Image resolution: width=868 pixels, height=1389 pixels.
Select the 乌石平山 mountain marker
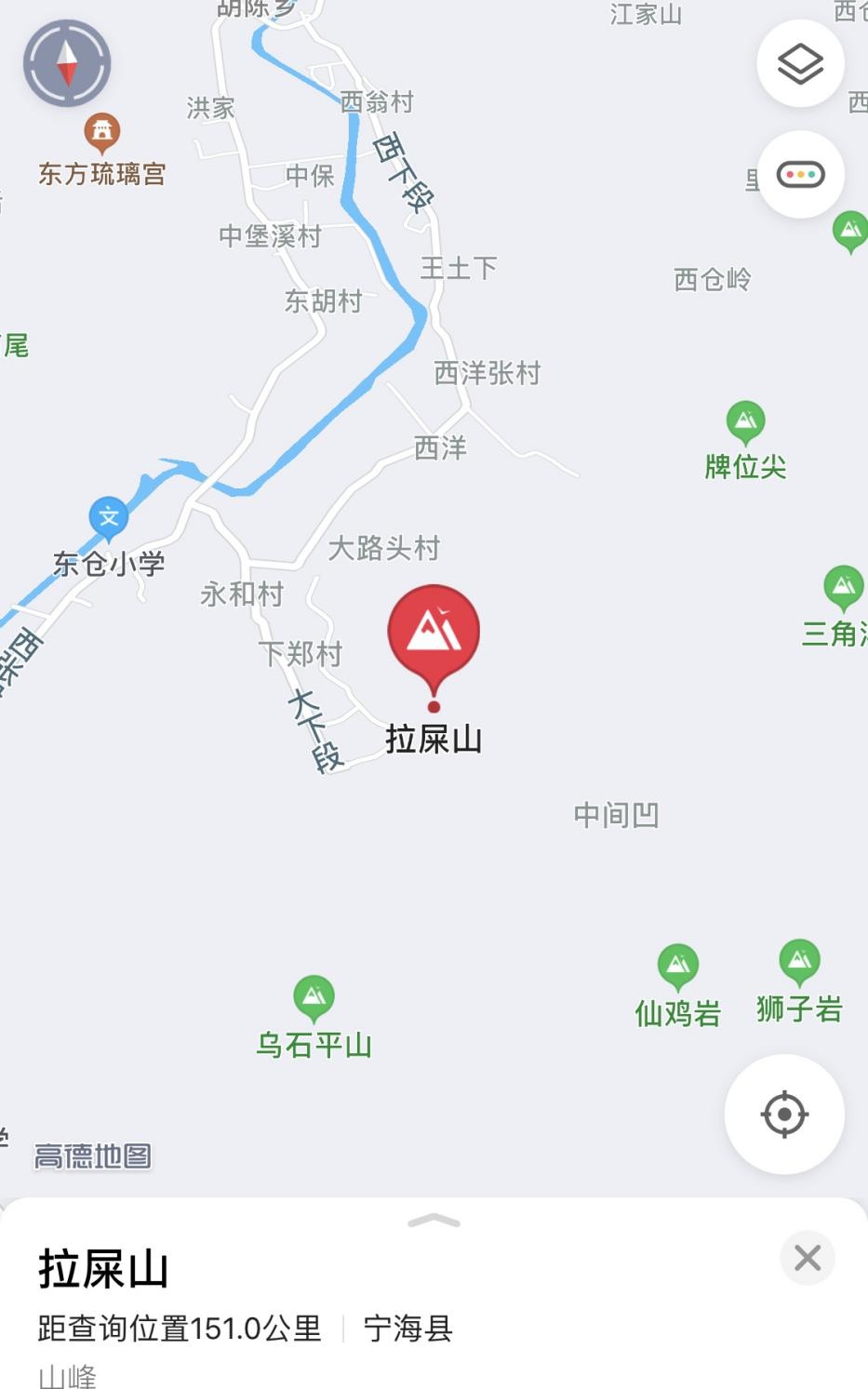pos(314,998)
